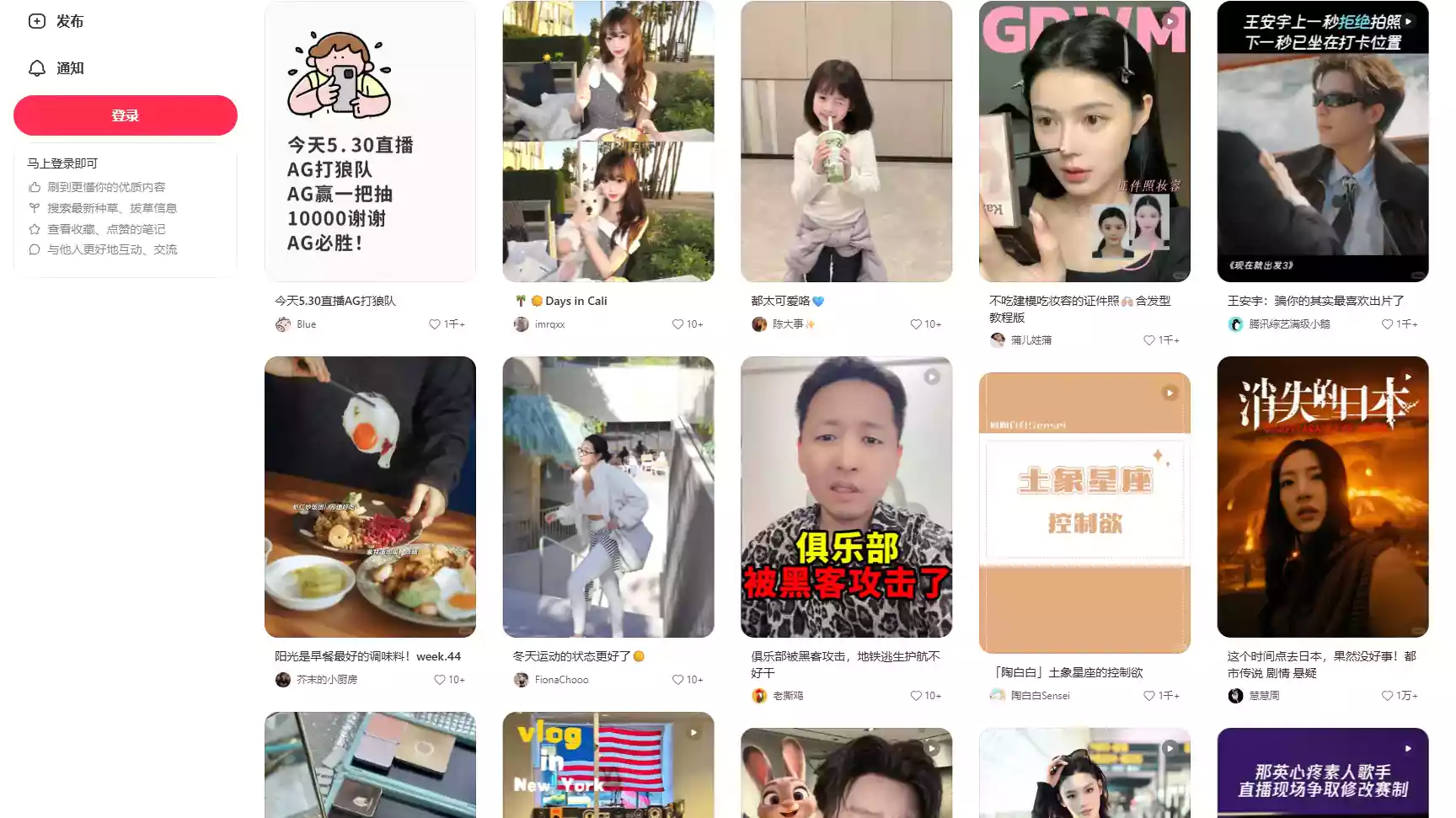Open the vlog in New York video
Viewport: 1456px width, 818px height.
tap(608, 765)
